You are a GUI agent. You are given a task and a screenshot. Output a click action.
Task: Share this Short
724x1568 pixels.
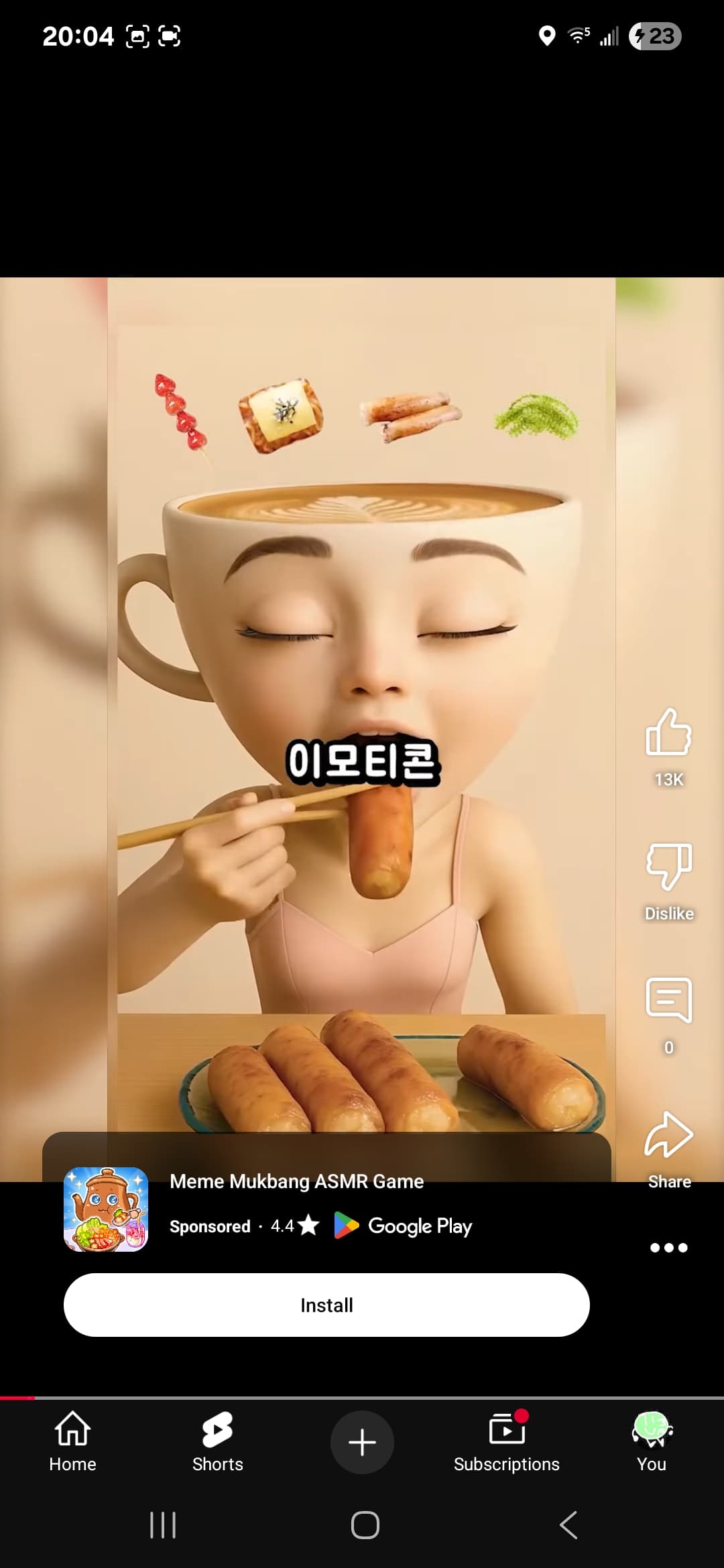[668, 1134]
